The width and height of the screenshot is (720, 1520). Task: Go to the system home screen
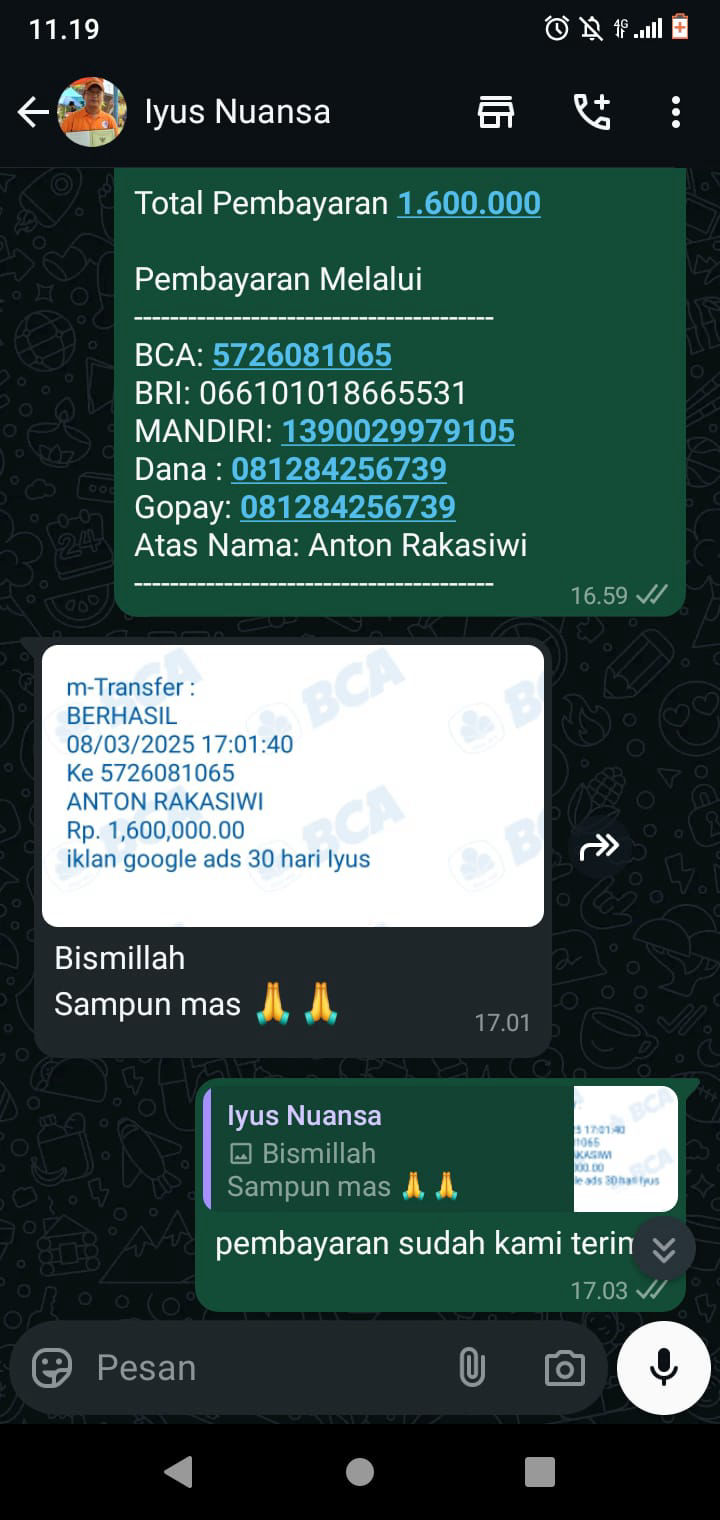pyautogui.click(x=360, y=1471)
